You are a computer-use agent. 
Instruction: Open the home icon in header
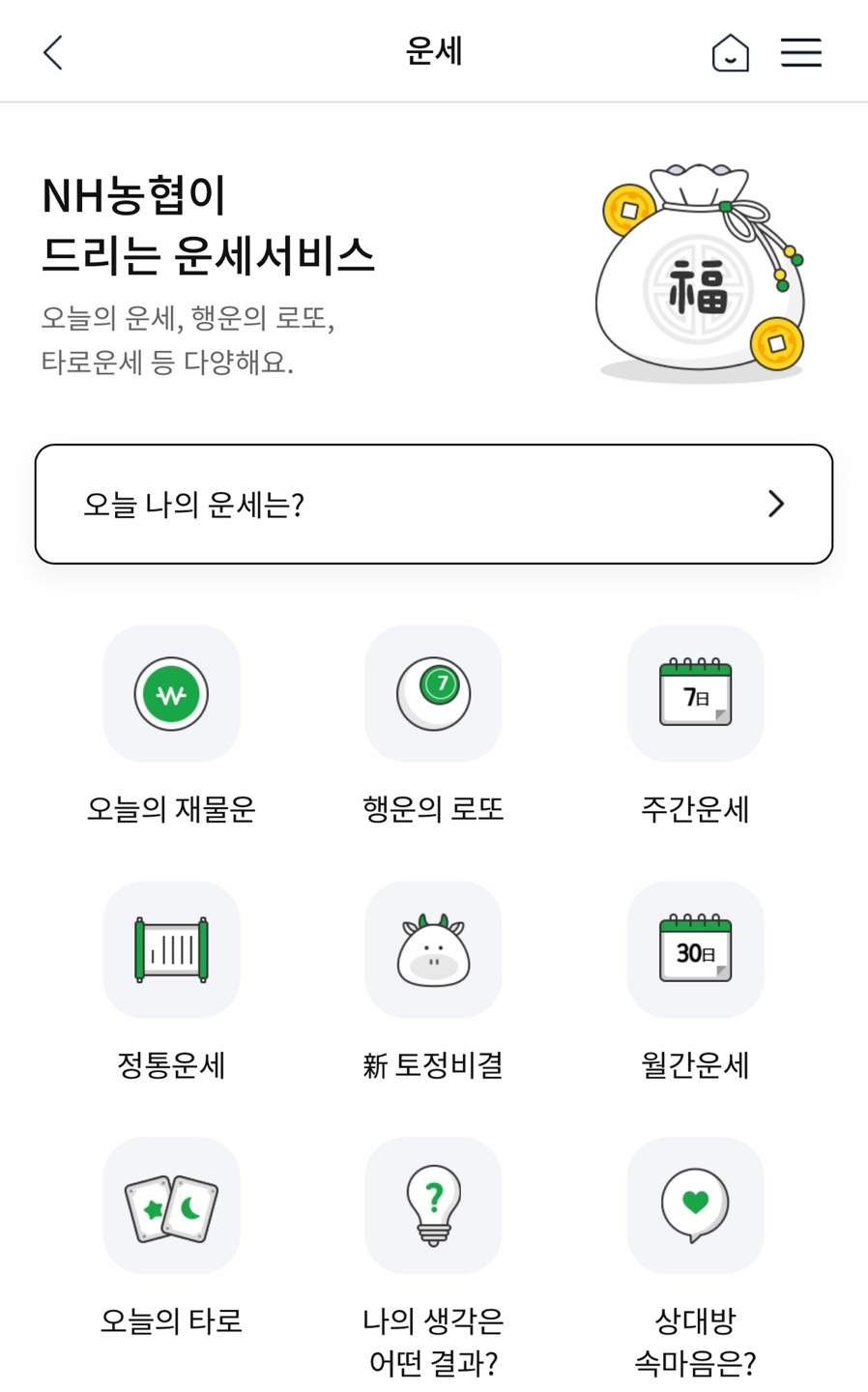click(x=730, y=52)
